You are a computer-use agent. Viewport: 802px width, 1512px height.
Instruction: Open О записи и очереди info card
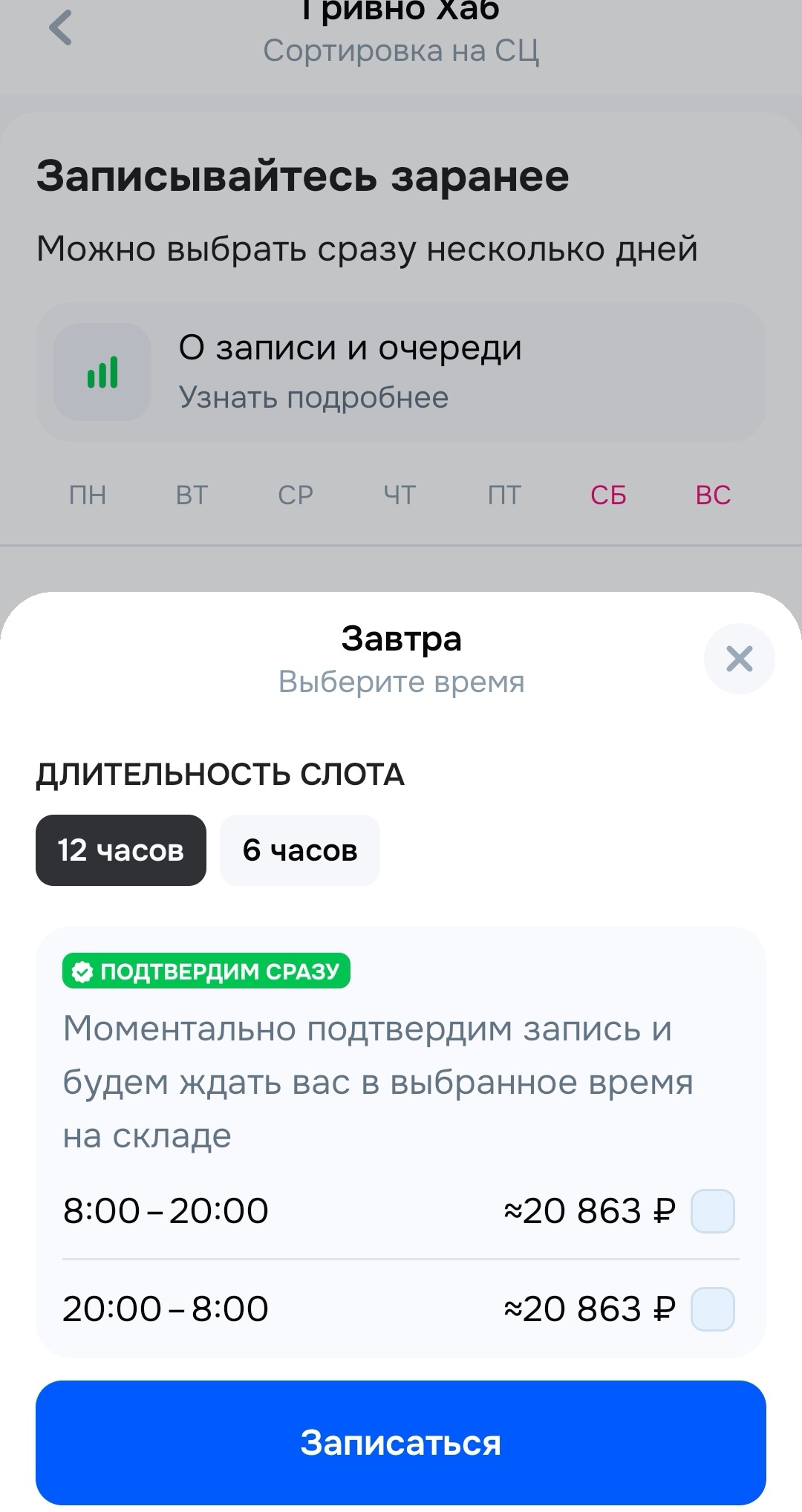(401, 372)
